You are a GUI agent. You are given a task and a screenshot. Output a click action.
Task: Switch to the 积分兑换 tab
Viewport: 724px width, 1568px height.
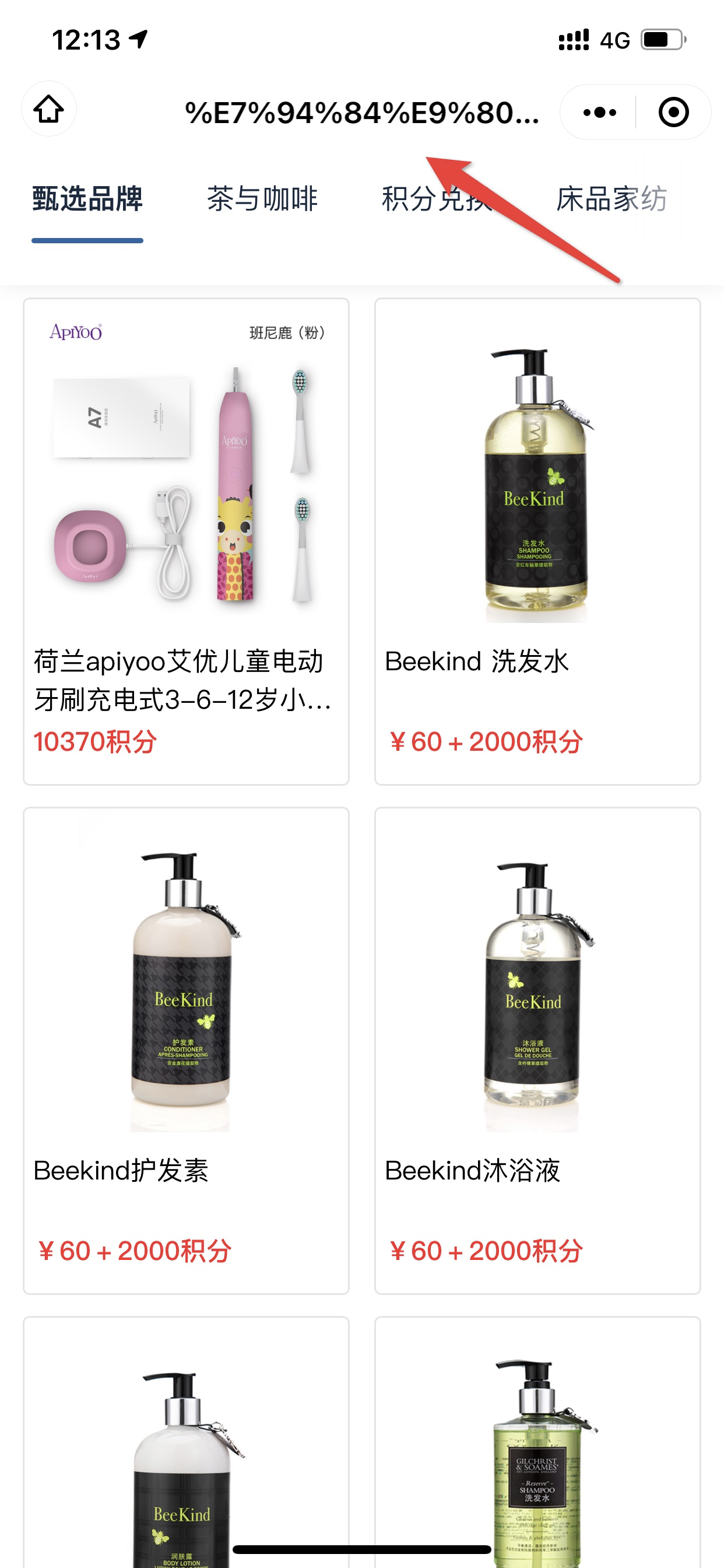[x=435, y=199]
